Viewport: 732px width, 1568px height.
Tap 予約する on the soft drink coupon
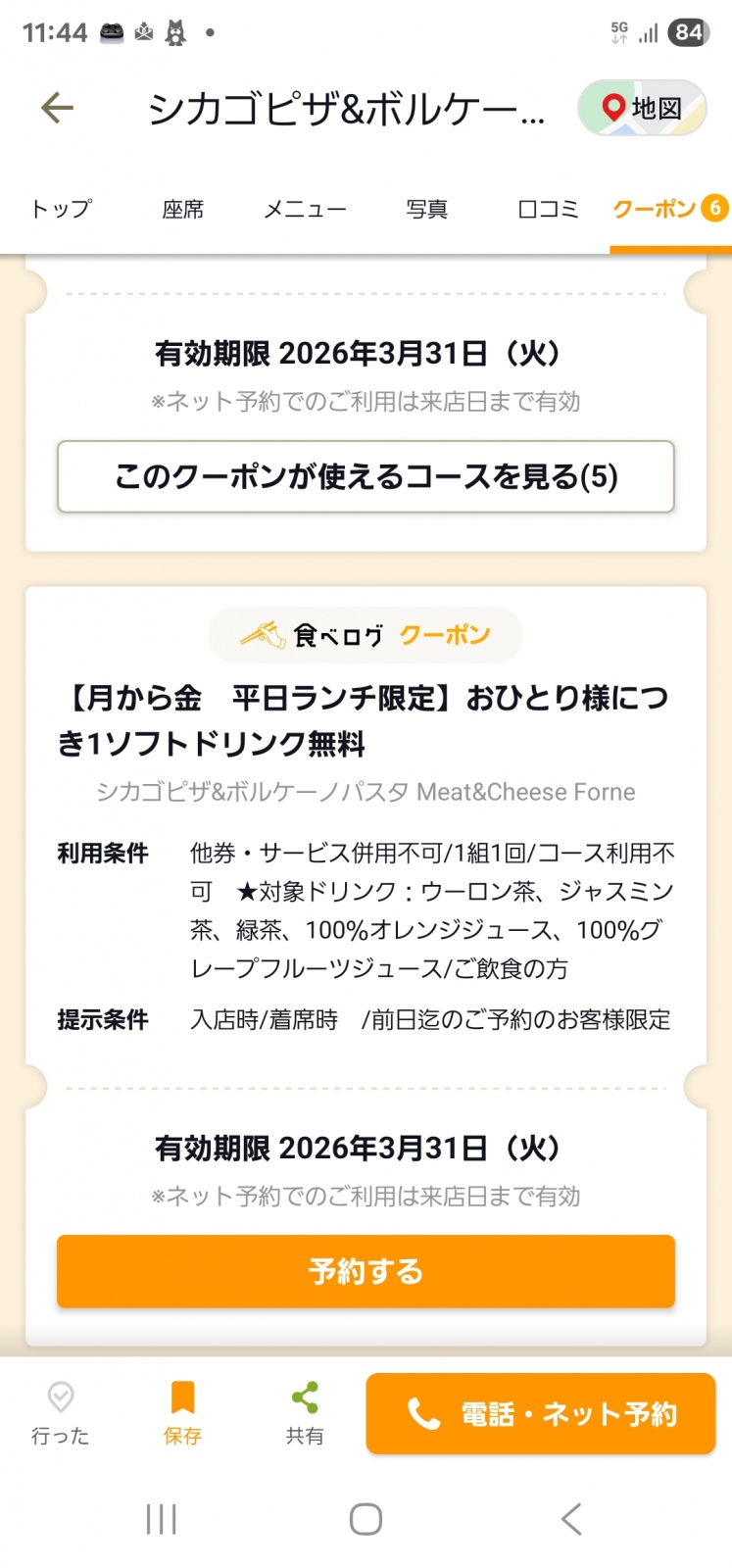366,1271
